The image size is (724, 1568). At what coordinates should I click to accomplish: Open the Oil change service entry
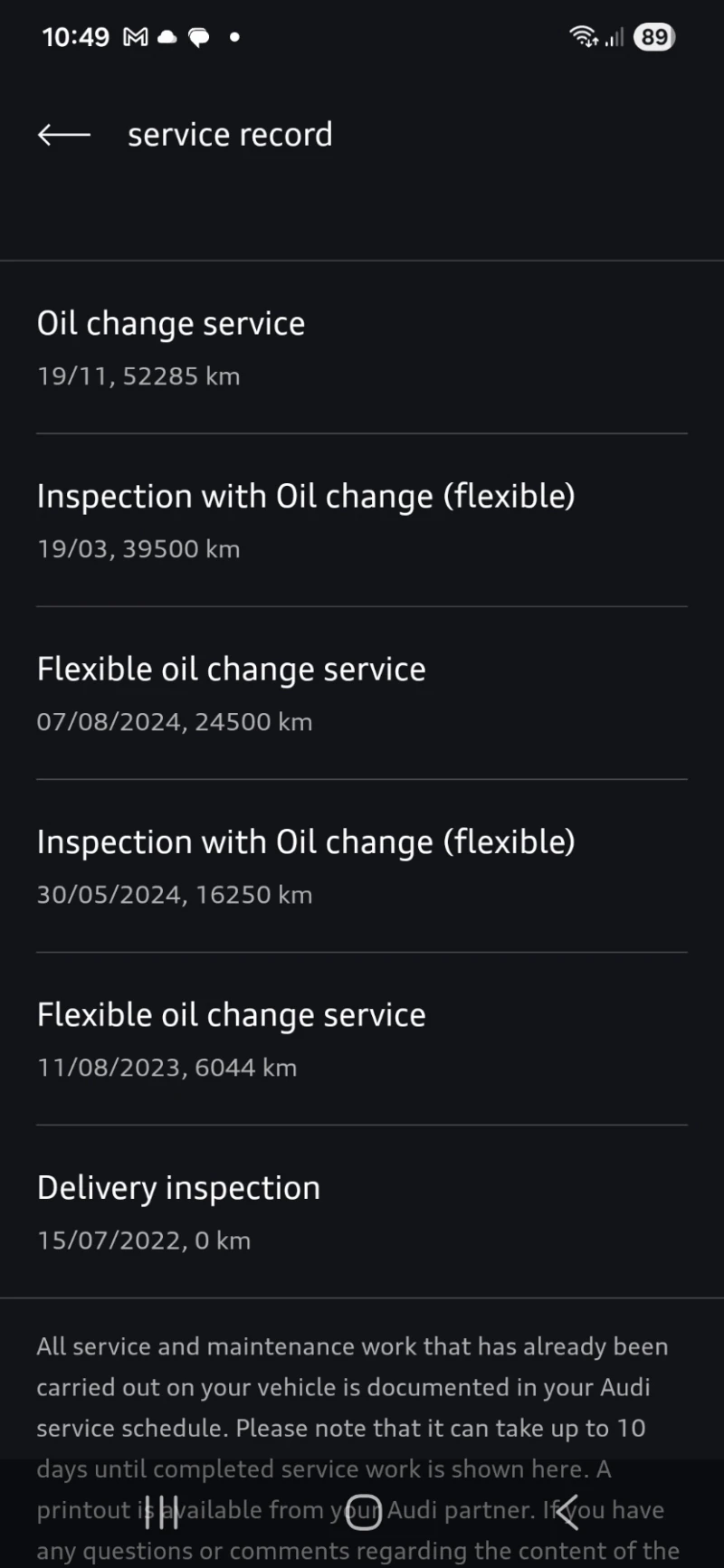171,323
